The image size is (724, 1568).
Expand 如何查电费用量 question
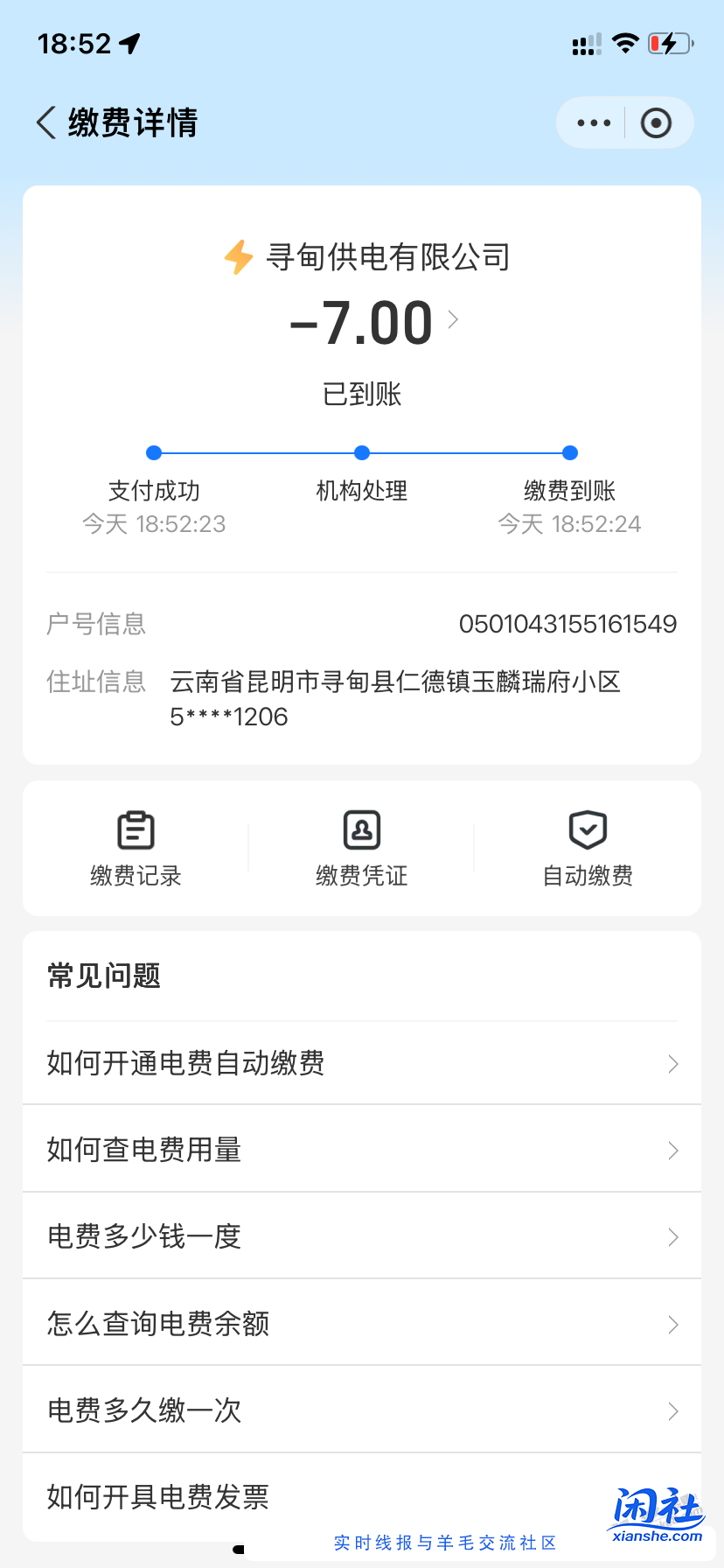361,1149
